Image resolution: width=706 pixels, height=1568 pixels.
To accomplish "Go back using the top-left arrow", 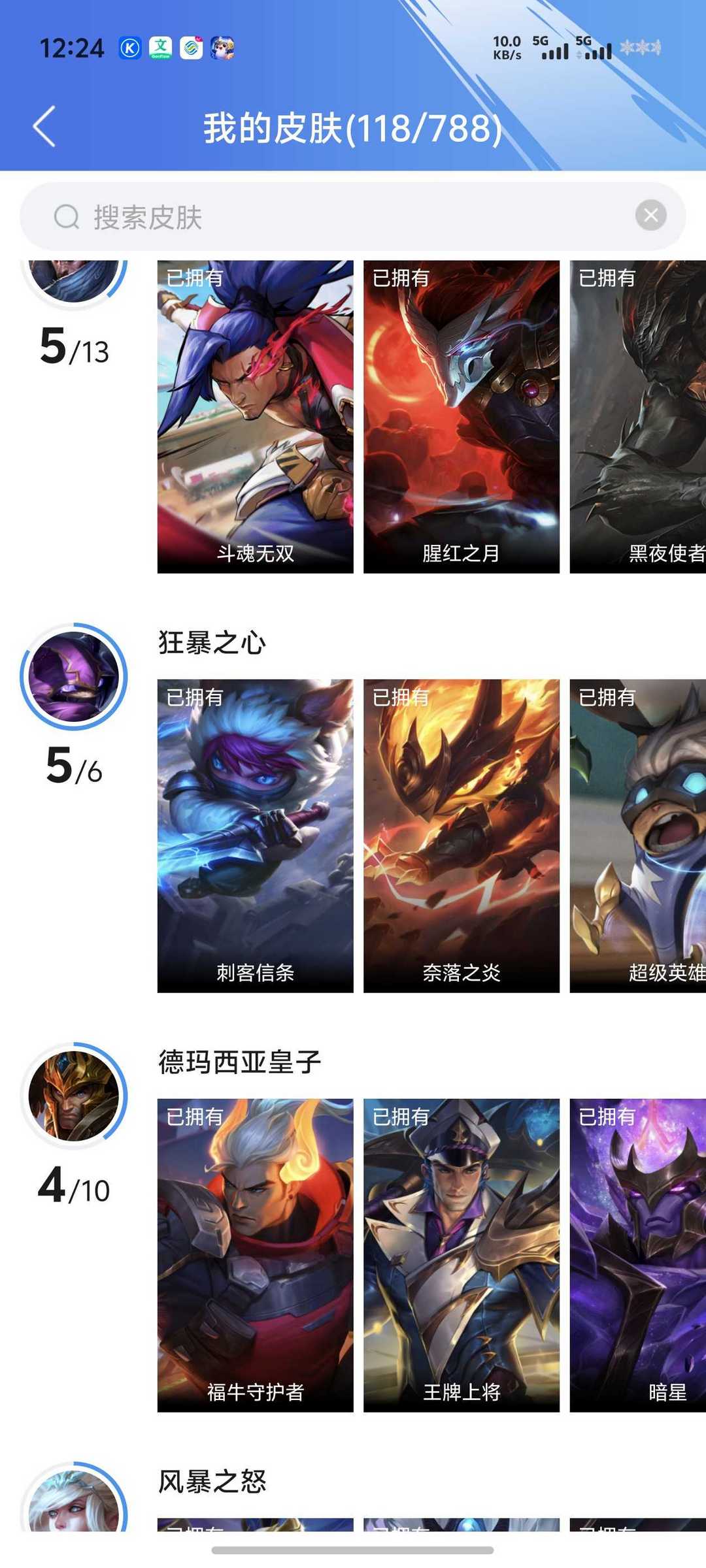I will click(x=44, y=127).
